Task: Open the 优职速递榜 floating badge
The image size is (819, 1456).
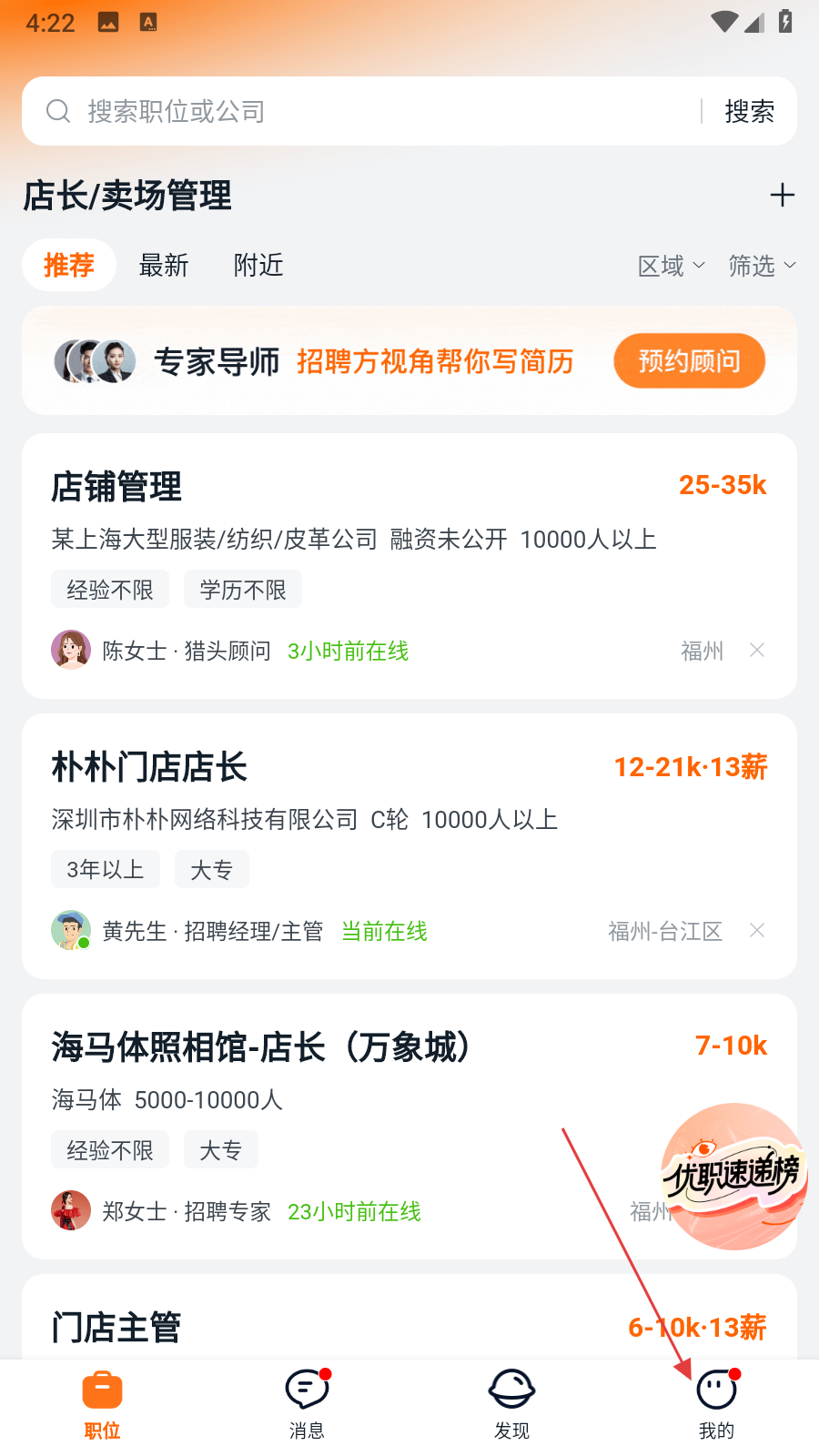Action: [x=733, y=1176]
